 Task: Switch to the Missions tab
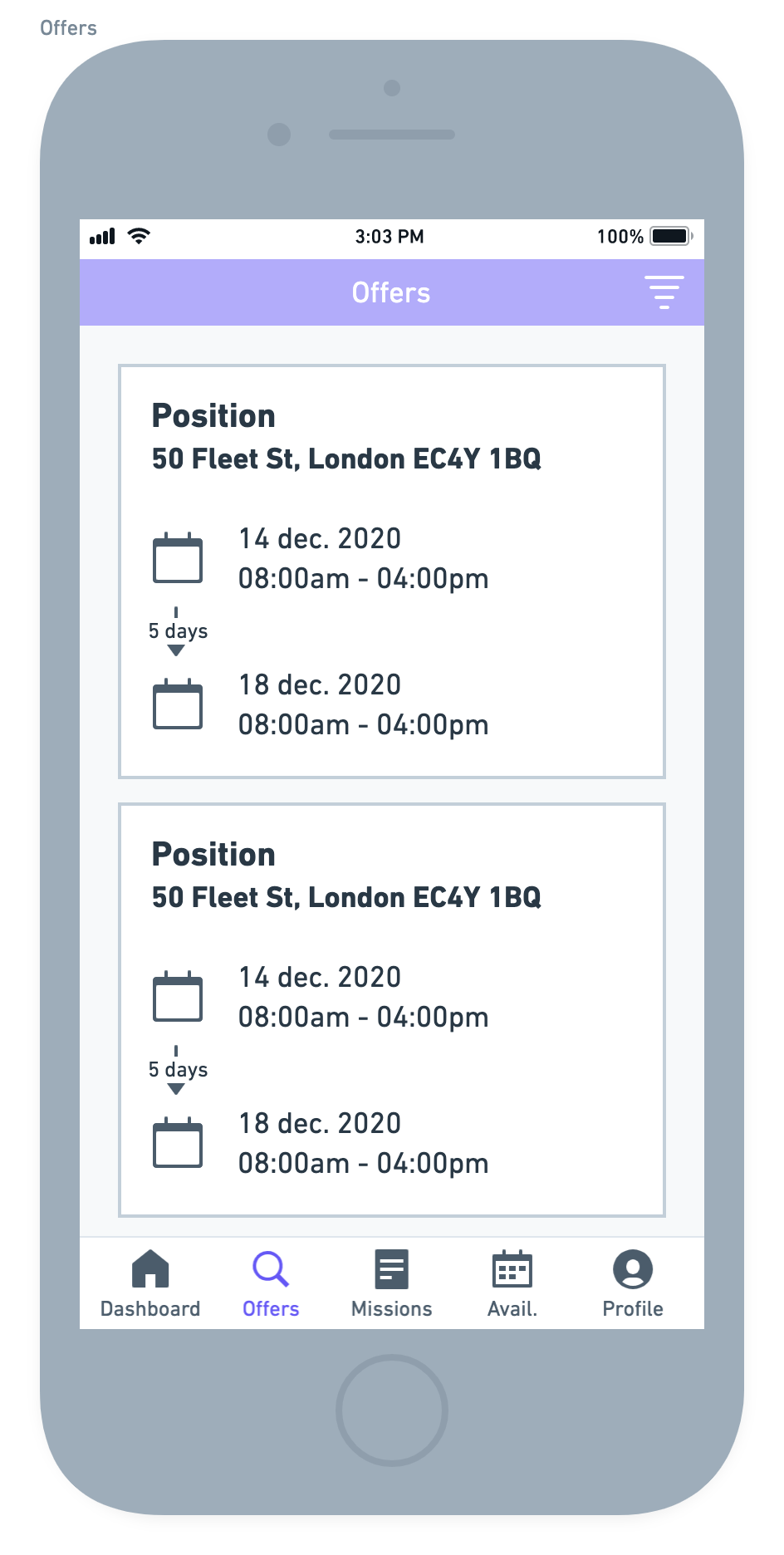point(392,1284)
